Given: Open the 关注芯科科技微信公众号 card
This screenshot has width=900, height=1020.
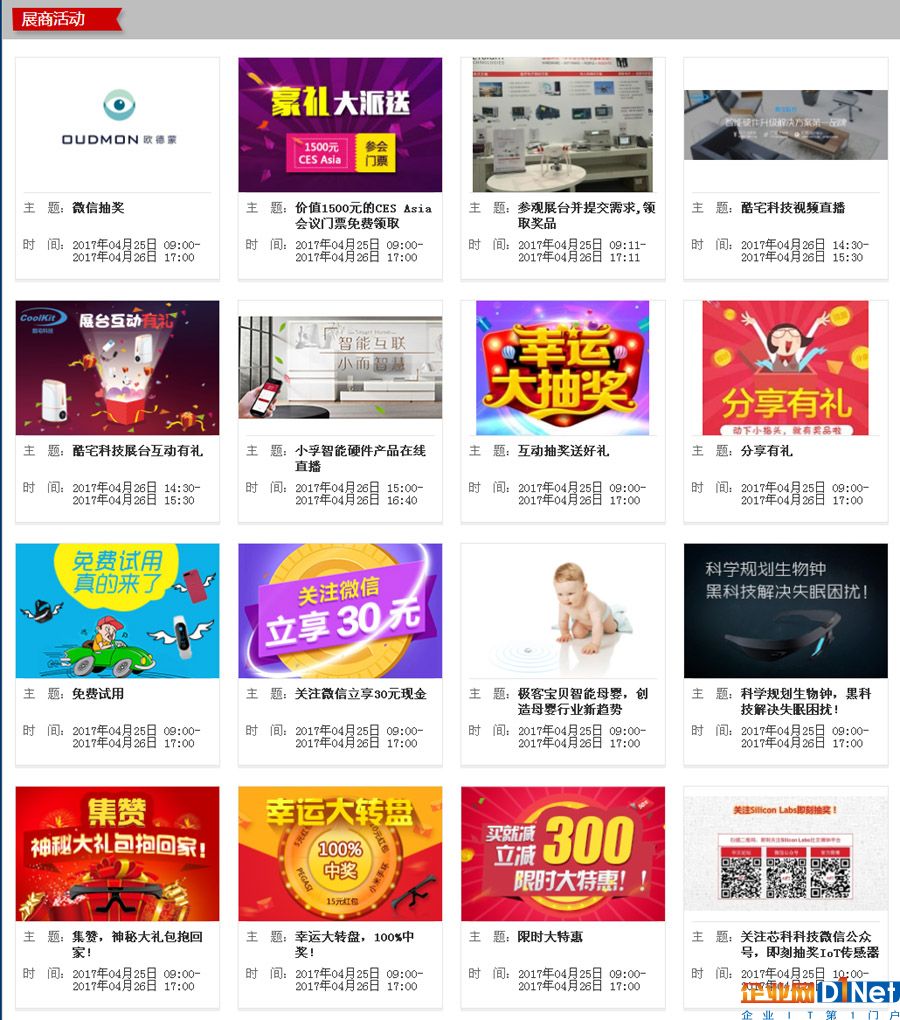Looking at the screenshot, I should point(785,854).
